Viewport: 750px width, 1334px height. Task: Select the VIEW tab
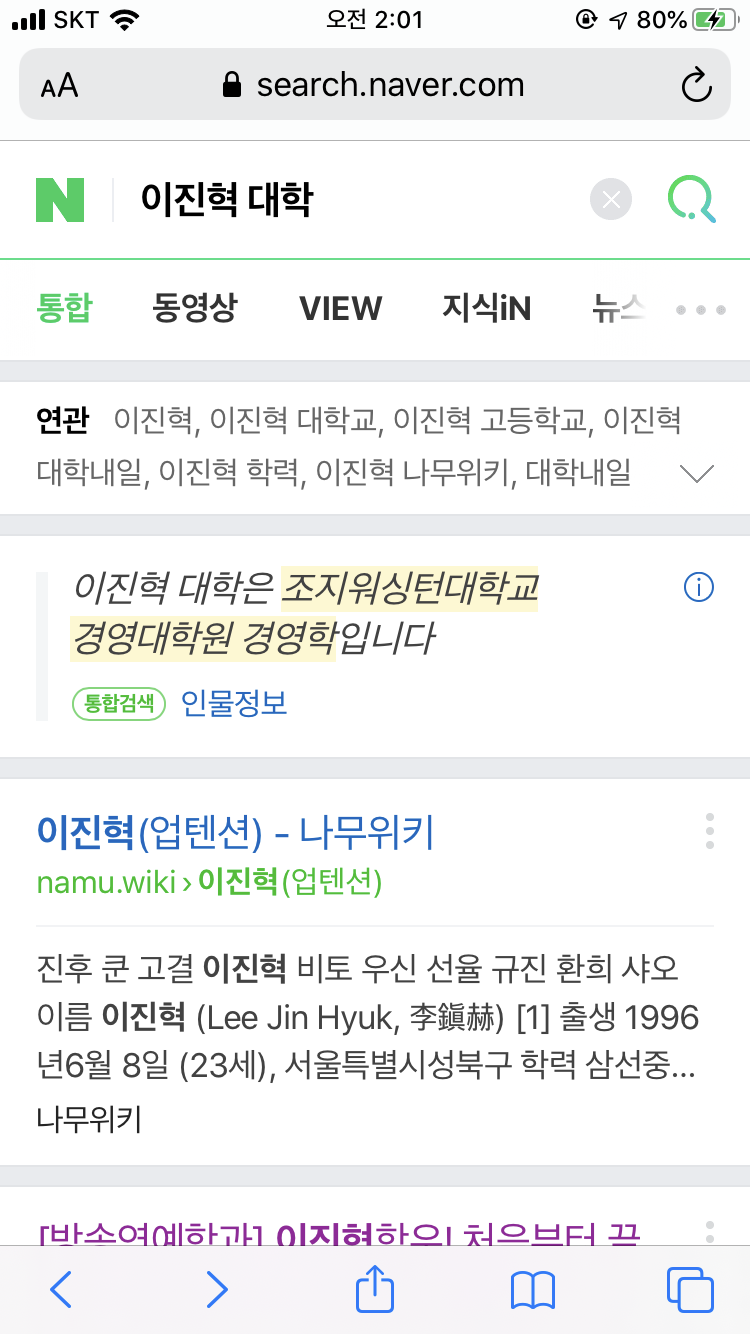coord(340,309)
